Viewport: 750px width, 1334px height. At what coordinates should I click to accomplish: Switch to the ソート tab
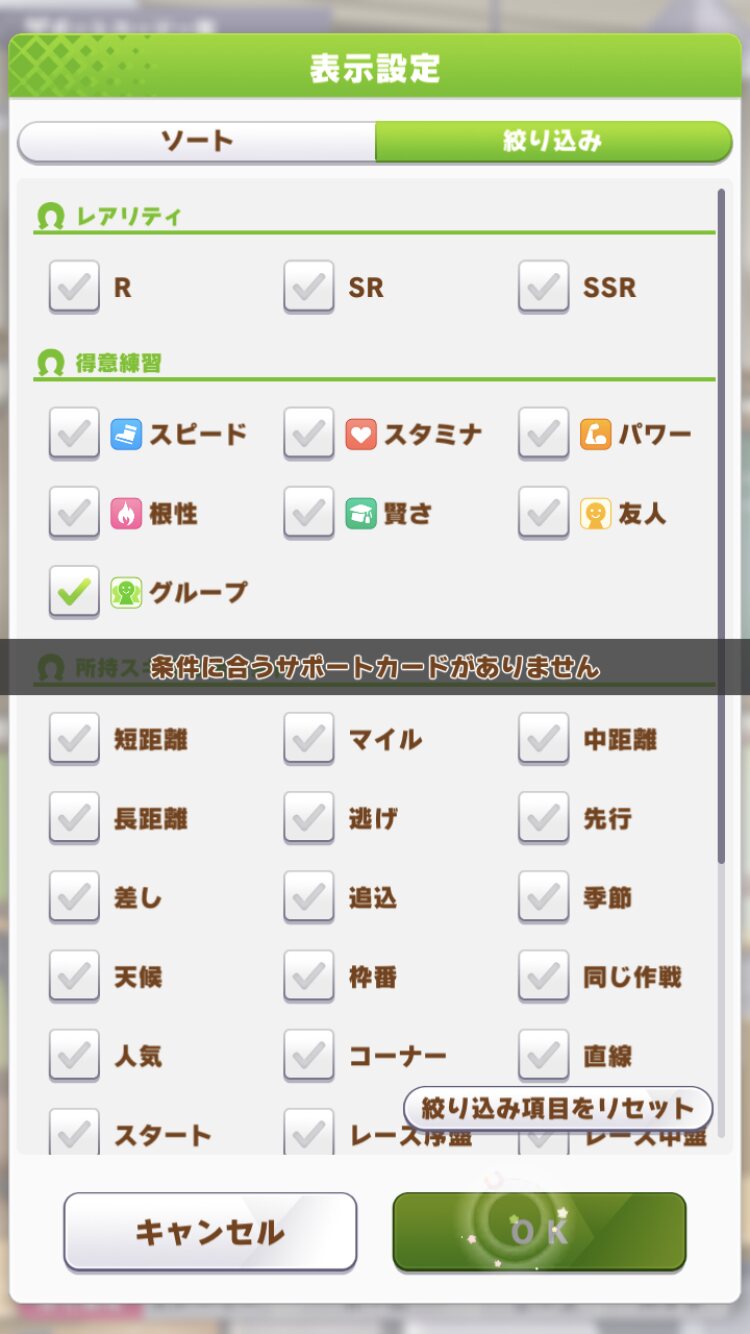197,142
